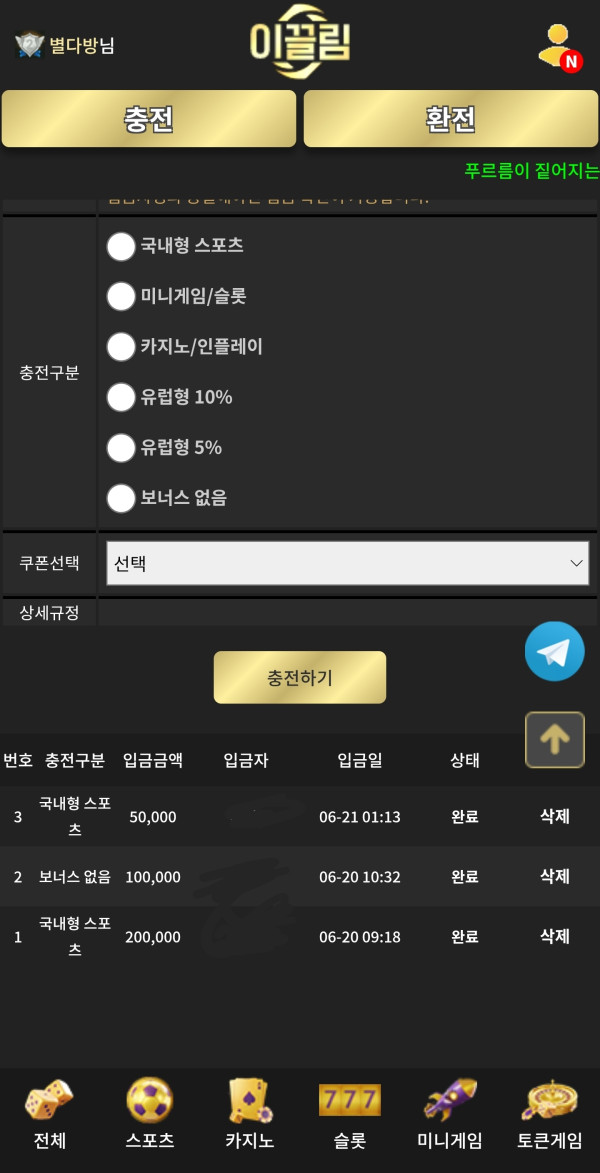Choose 카지노/인플레이 radio option
The image size is (600, 1173).
point(121,347)
